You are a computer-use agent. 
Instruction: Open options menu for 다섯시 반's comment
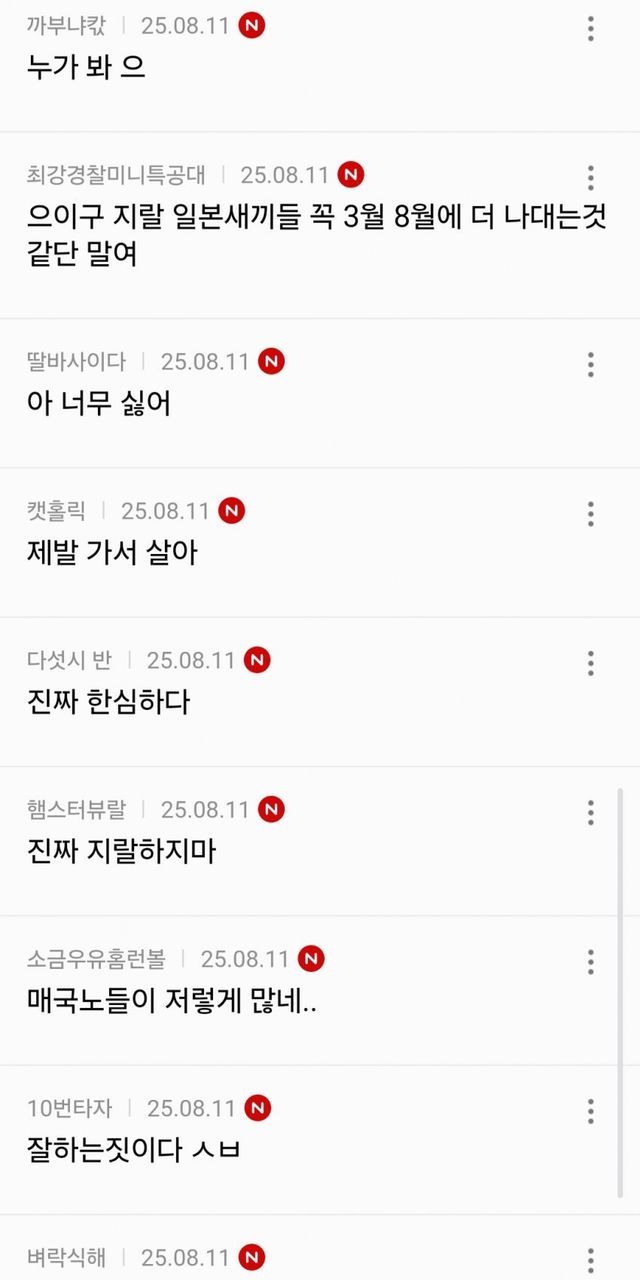coord(591,663)
